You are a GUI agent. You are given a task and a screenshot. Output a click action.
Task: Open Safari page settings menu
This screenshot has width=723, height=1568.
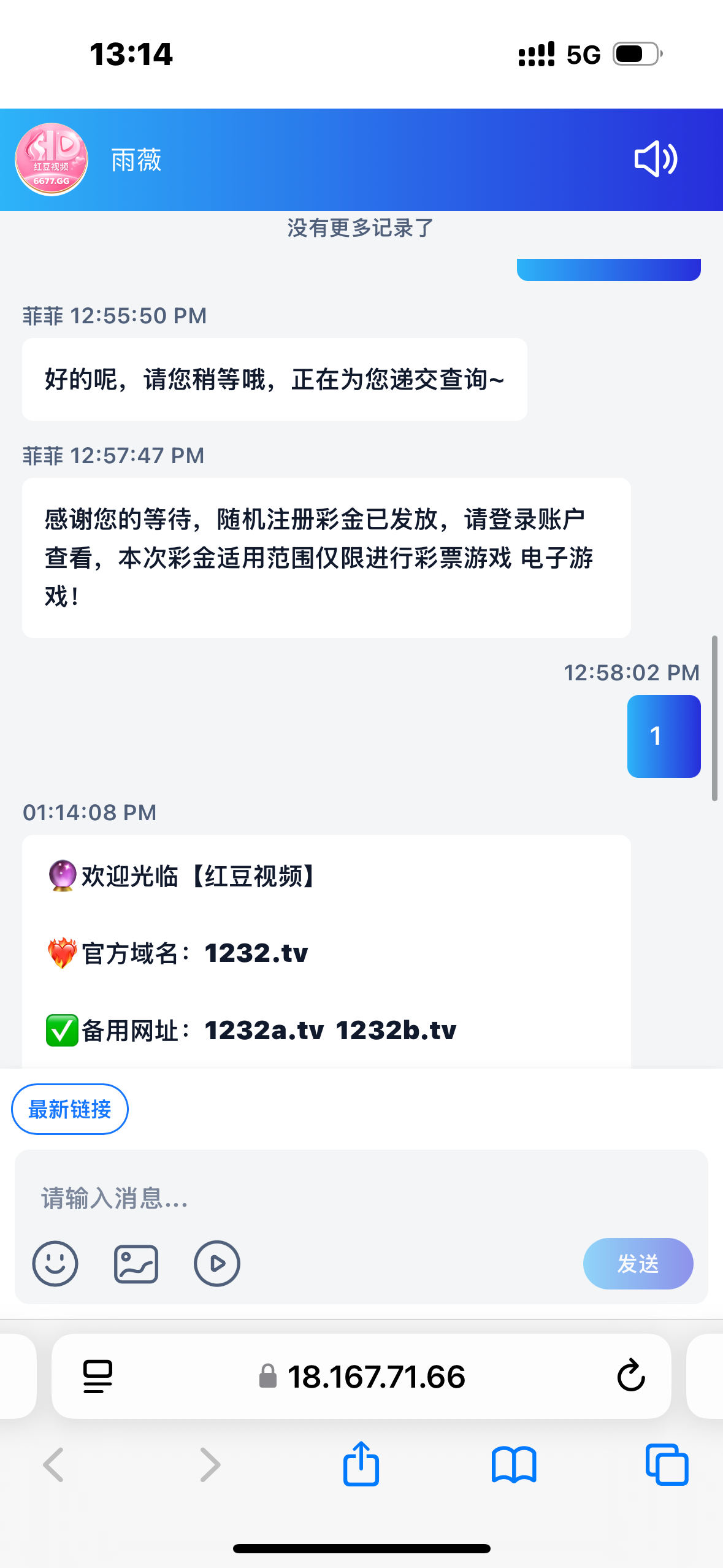tap(98, 1376)
